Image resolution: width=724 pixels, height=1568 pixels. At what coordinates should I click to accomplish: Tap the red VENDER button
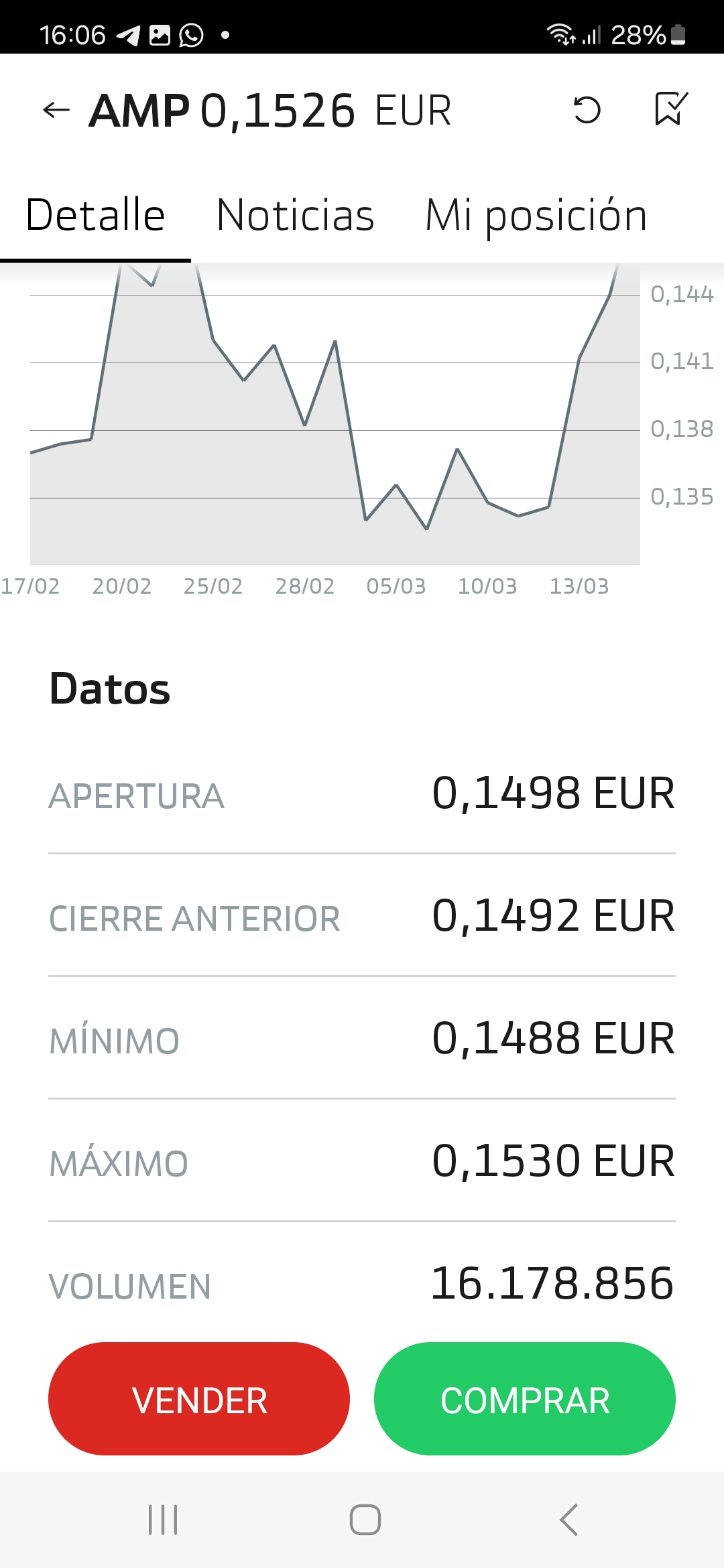pos(199,1398)
